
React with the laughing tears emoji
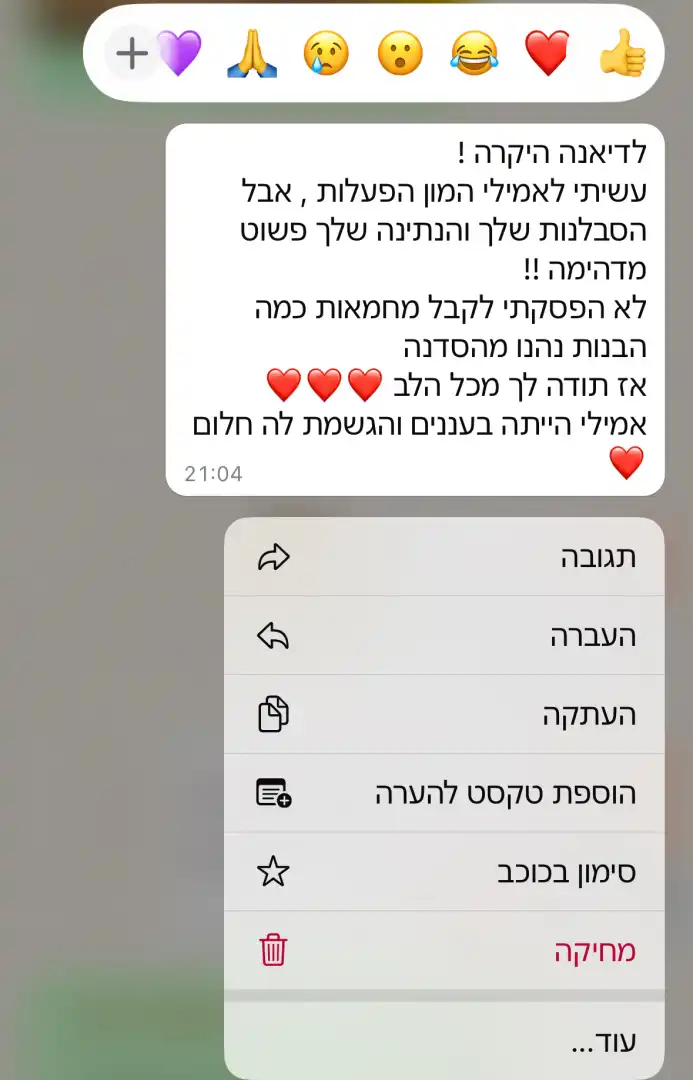point(474,53)
